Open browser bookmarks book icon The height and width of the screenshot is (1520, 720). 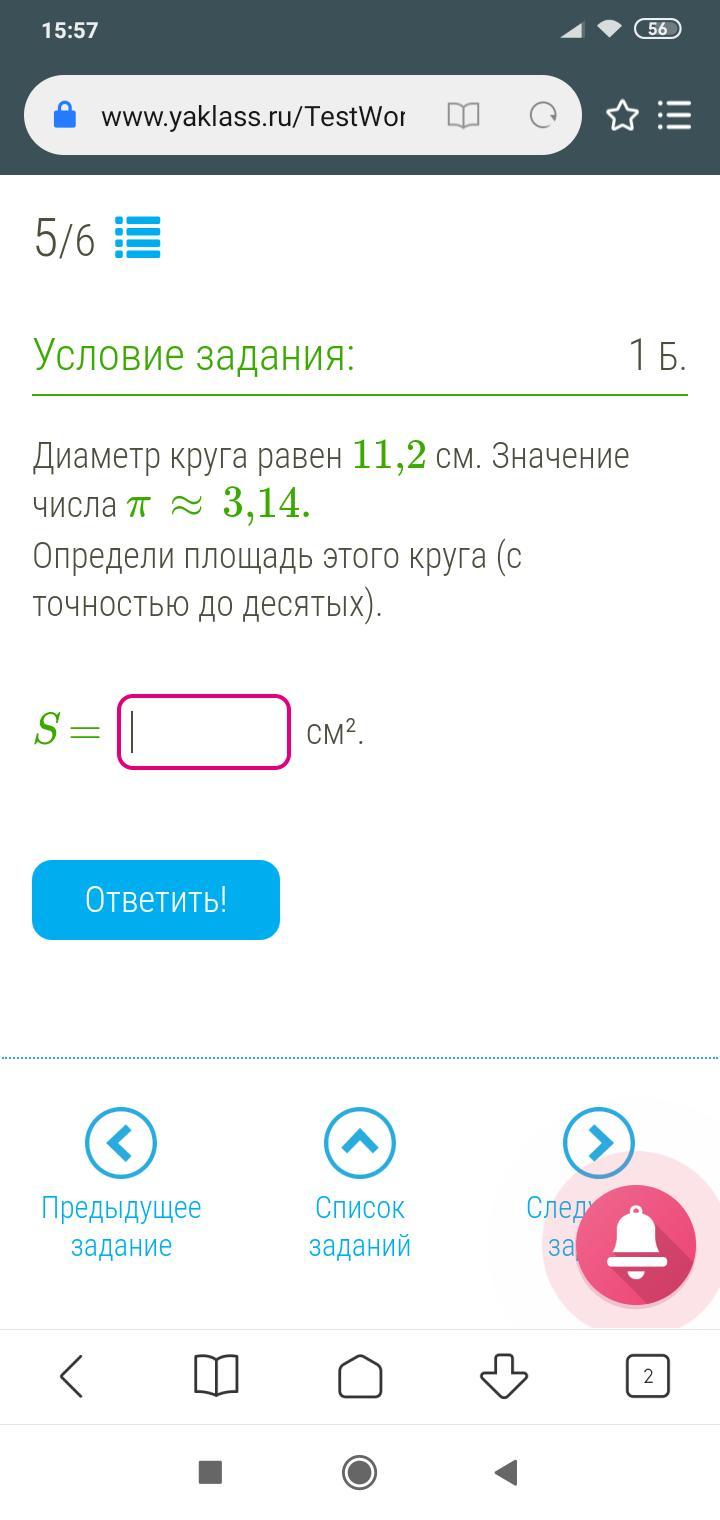click(x=216, y=1377)
